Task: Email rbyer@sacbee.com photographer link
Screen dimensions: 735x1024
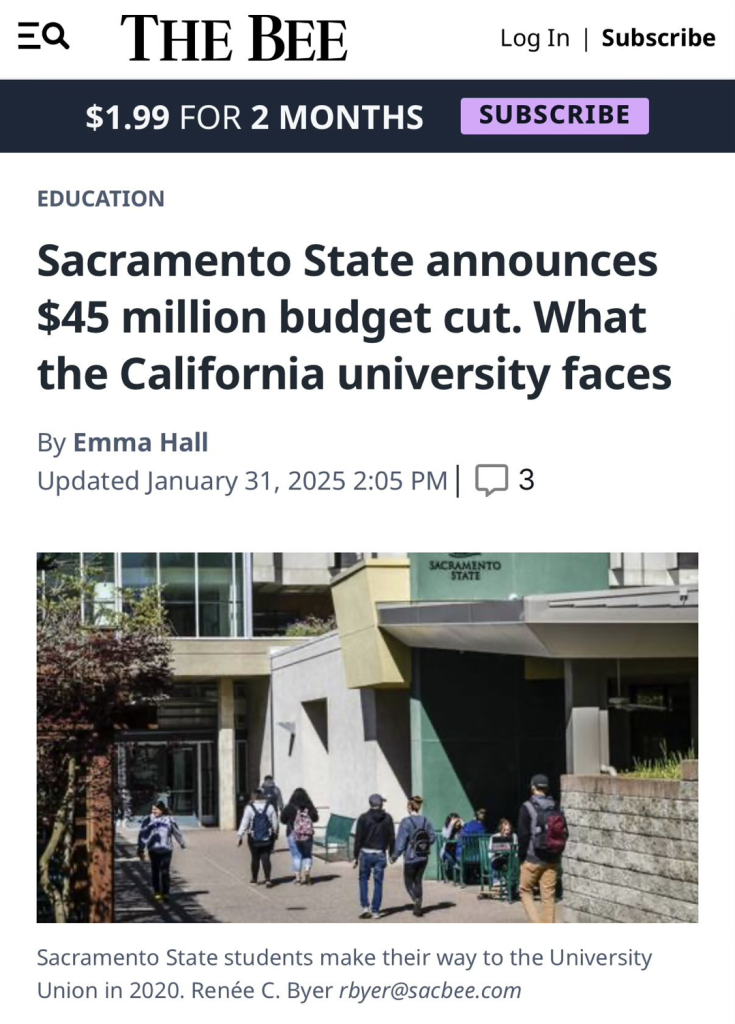Action: [430, 990]
